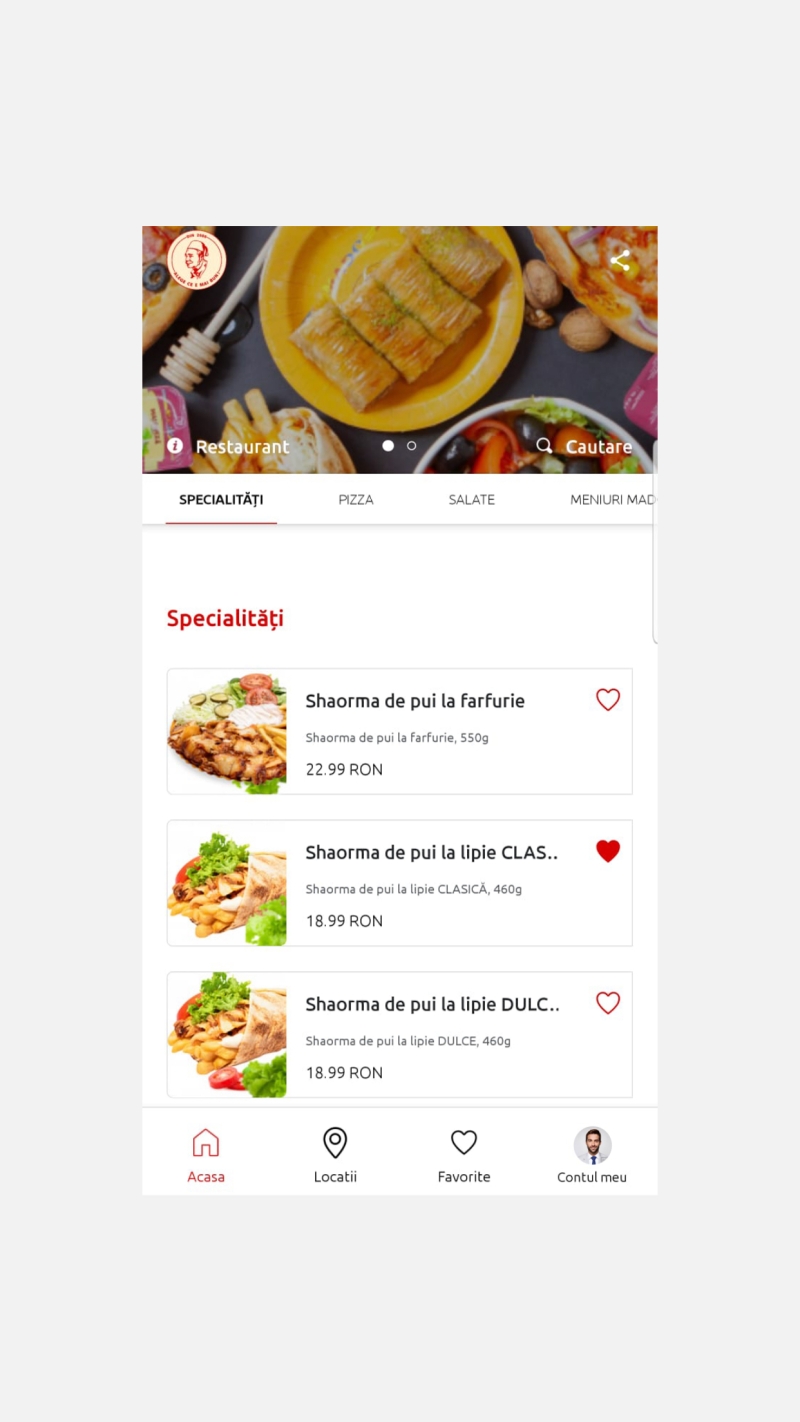
Task: Select the MENIURI tab on the right
Action: coord(613,499)
